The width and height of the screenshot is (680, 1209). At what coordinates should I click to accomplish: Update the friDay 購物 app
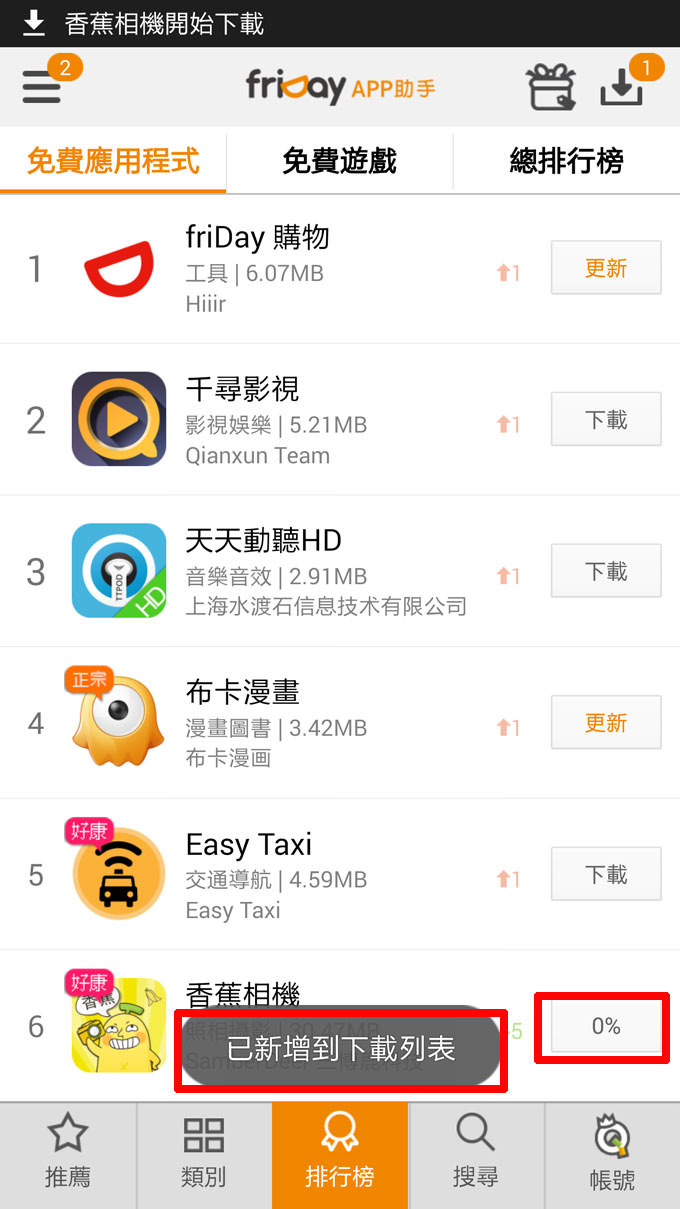pyautogui.click(x=606, y=268)
